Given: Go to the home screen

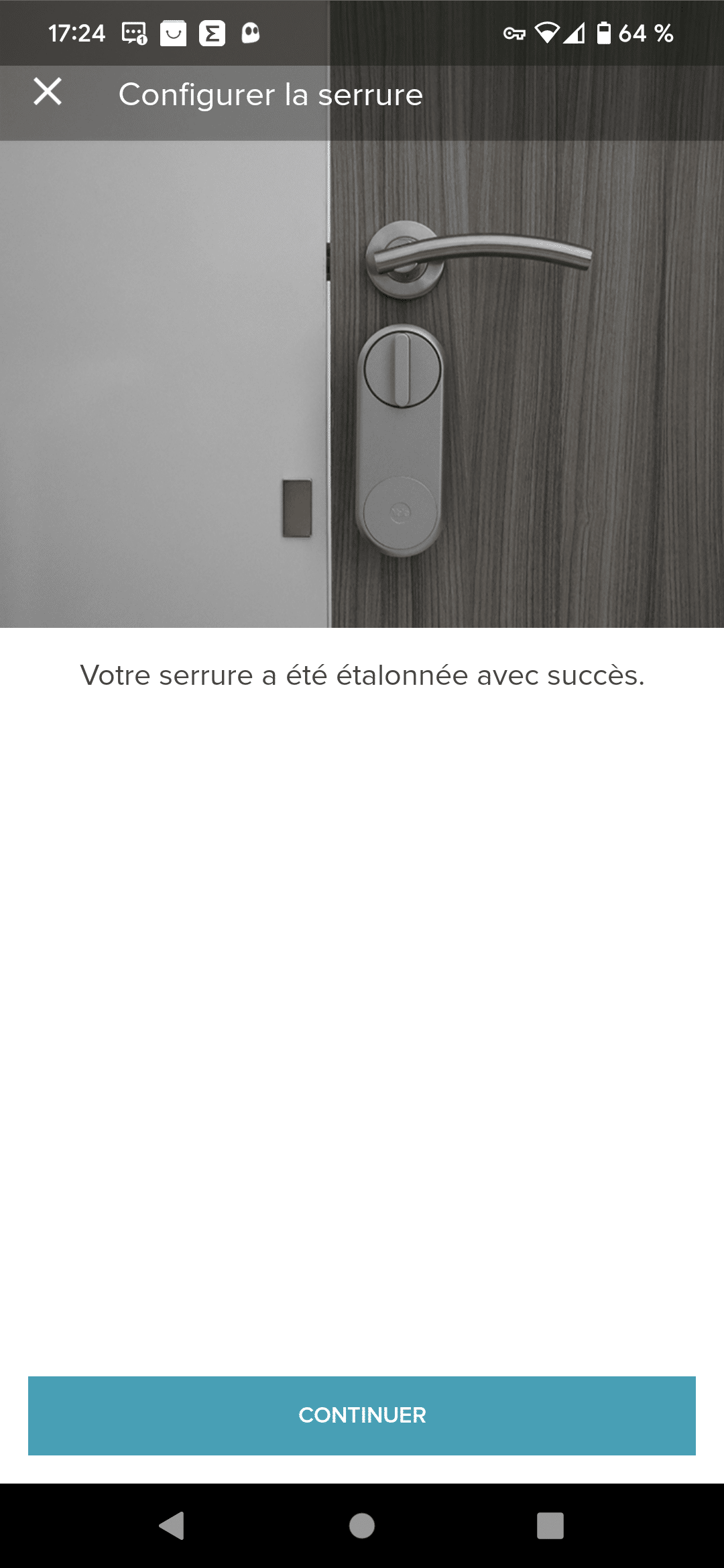Looking at the screenshot, I should coord(362,1526).
